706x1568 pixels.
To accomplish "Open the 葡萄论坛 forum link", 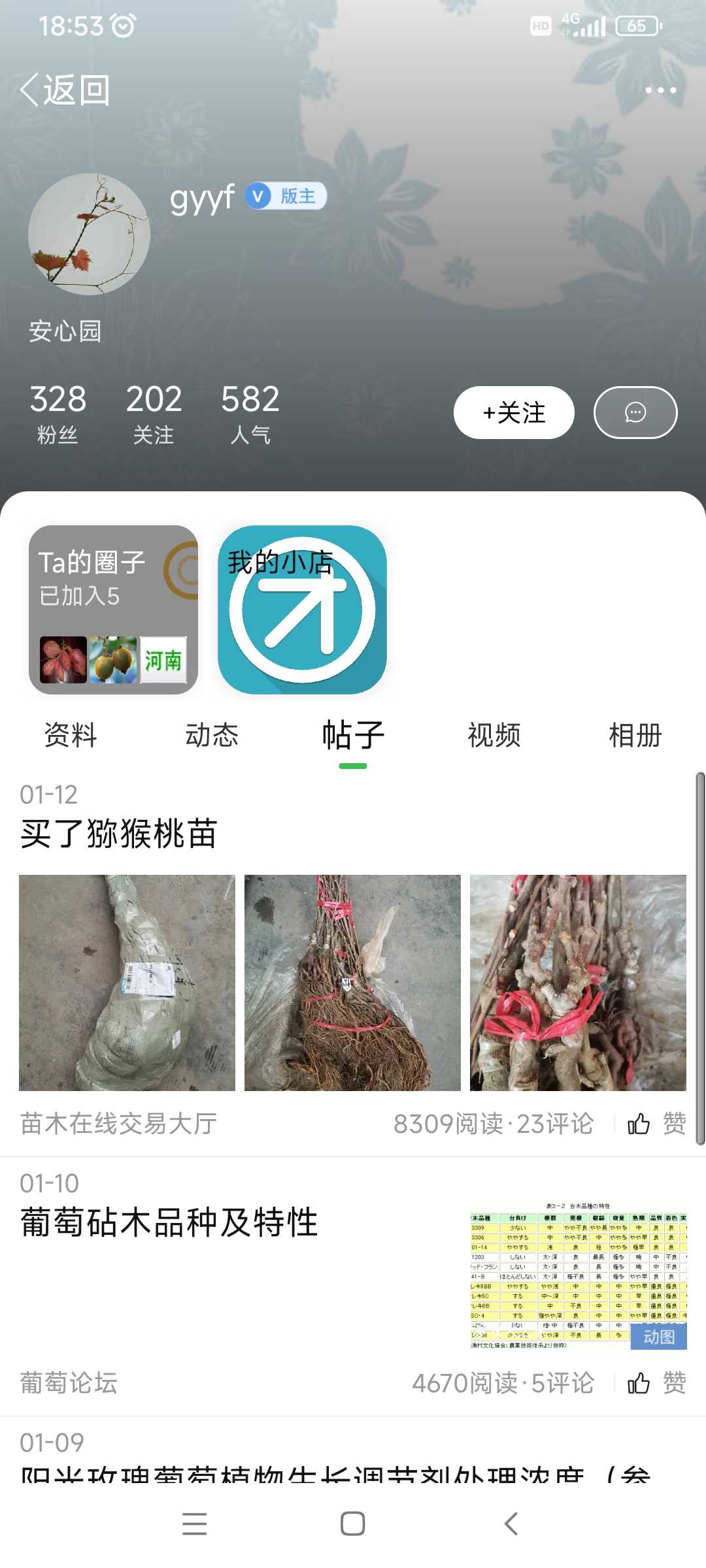I will coord(69,1383).
